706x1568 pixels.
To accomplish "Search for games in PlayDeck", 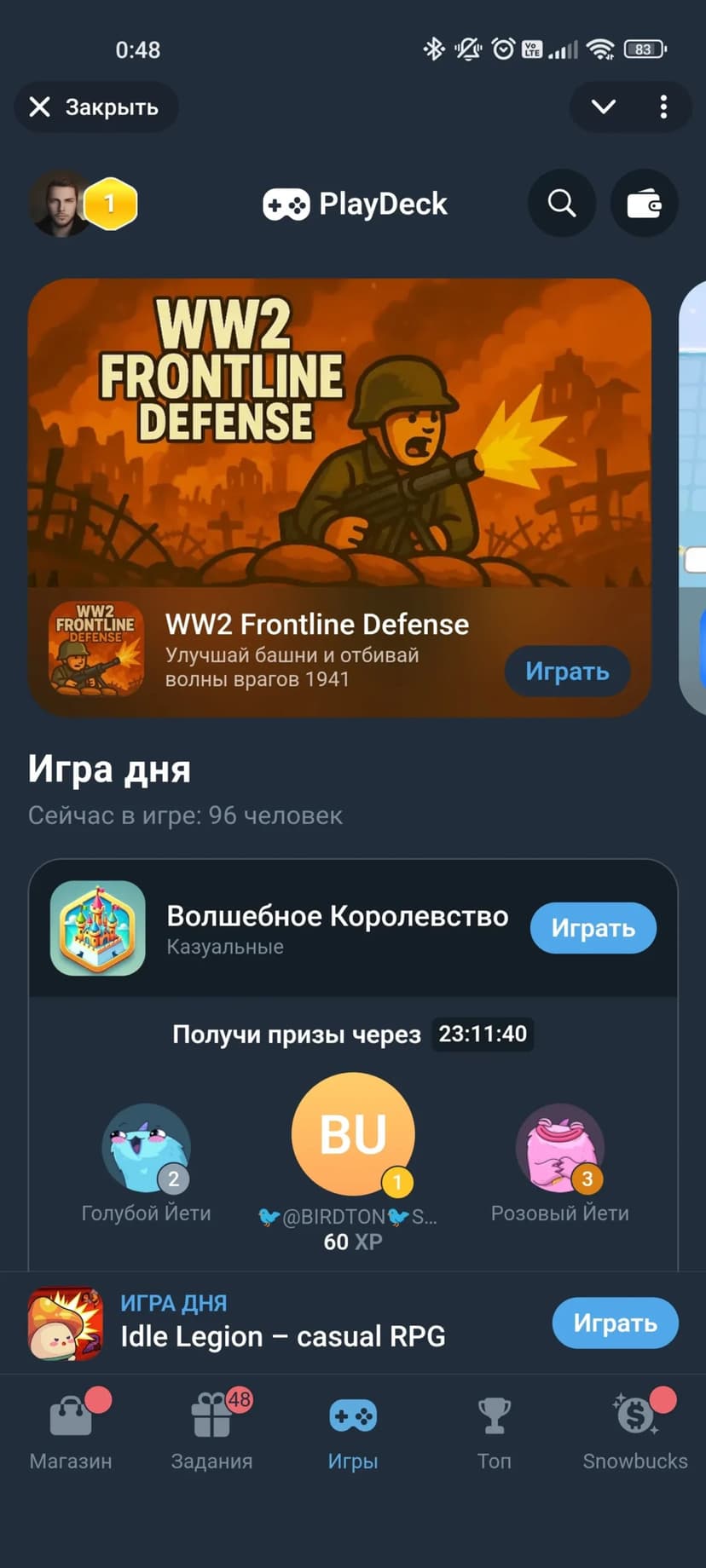I will point(561,204).
